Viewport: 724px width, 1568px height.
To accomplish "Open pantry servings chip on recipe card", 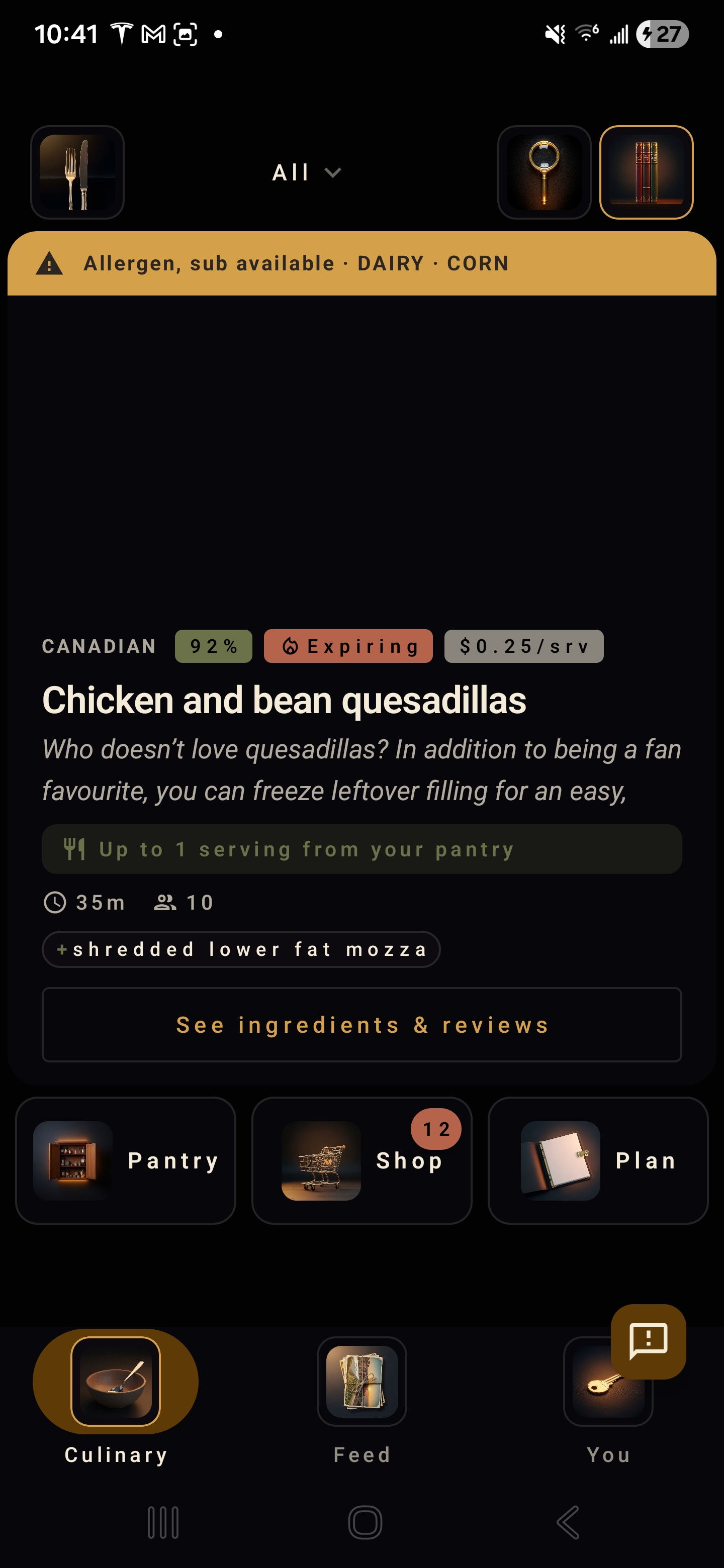I will coord(361,850).
